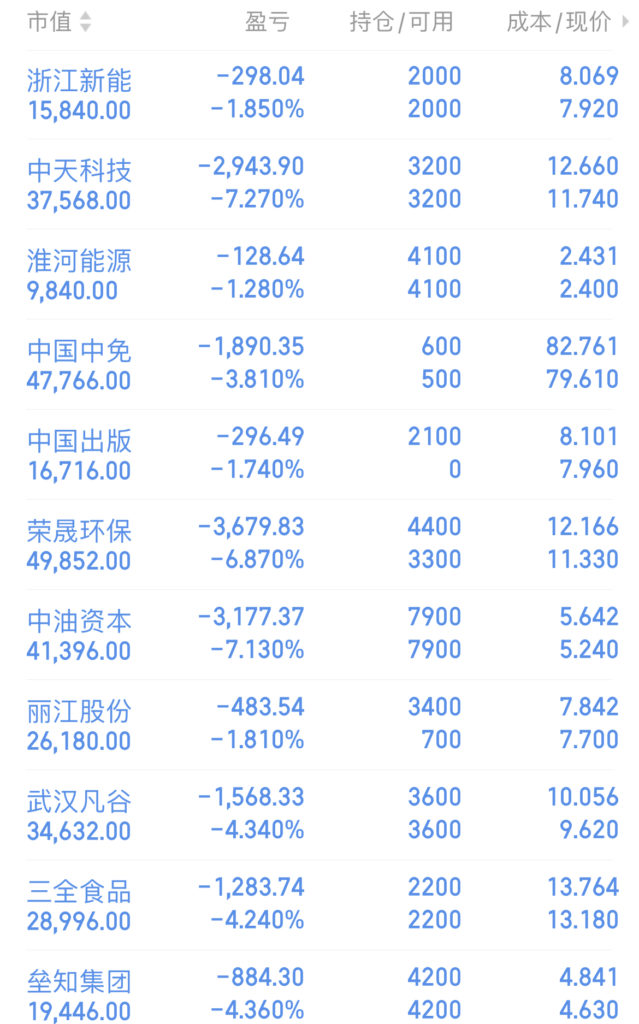Open the 丽江股份 holding details
Viewport: 639px width, 1024px height.
322,725
